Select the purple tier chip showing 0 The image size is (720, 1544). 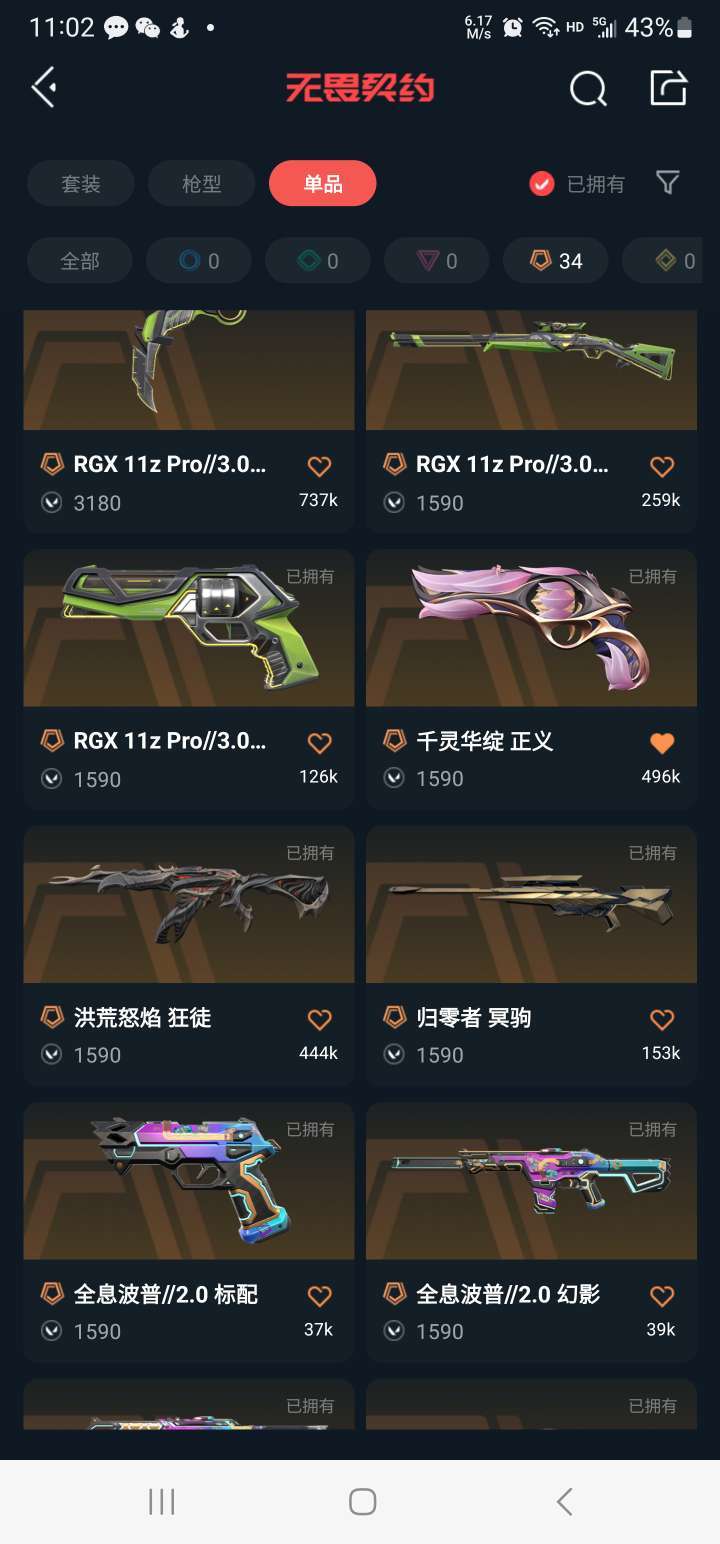point(437,261)
